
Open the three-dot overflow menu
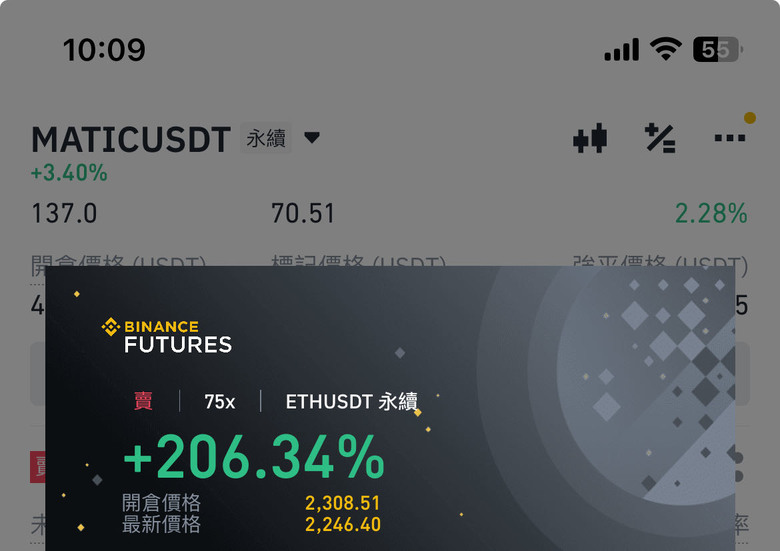[x=730, y=138]
